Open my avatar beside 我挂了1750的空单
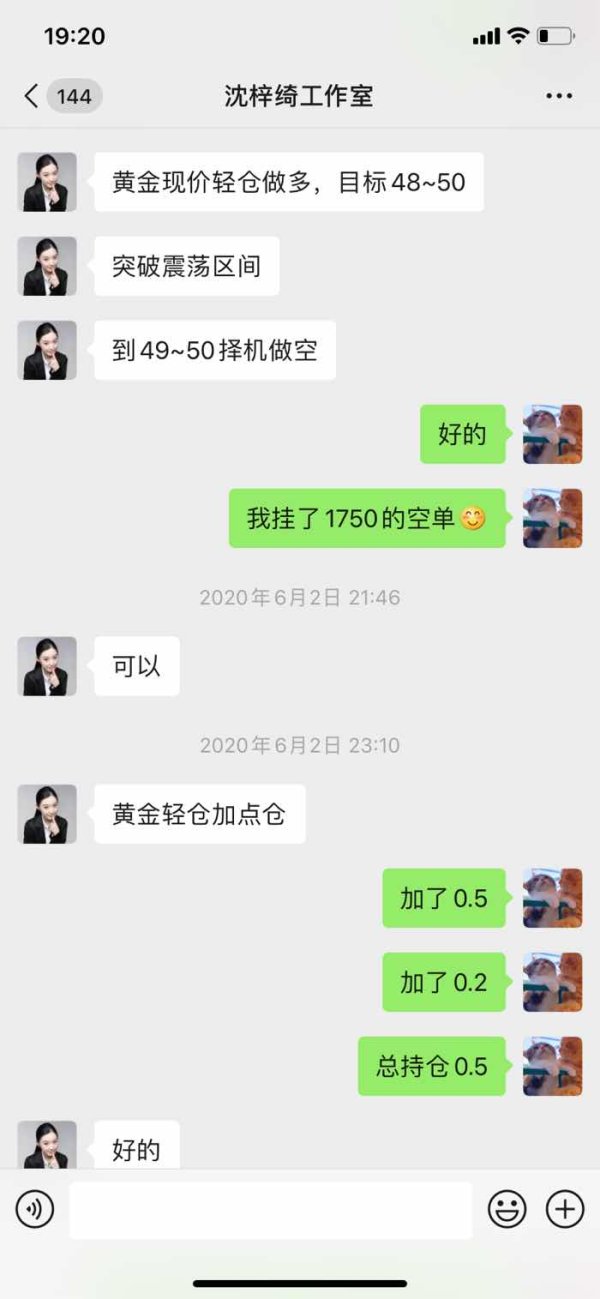Viewport: 600px width, 1299px height. click(552, 518)
